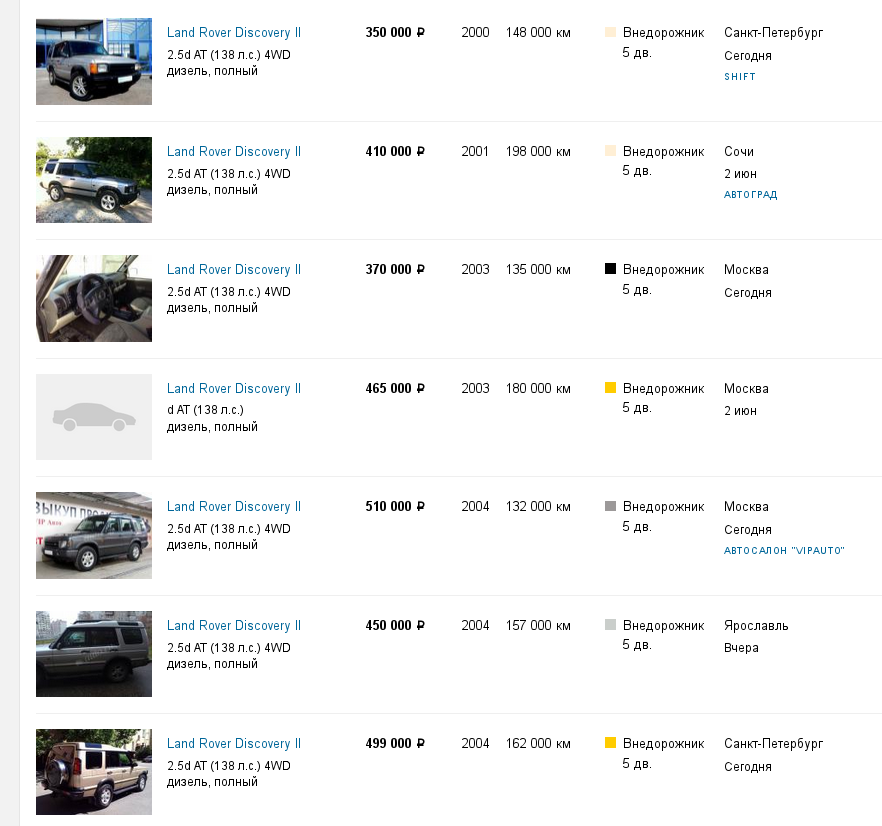Go to the Автосалон "VIPAUTO" dealer link
Image resolution: width=882 pixels, height=826 pixels.
coord(784,551)
